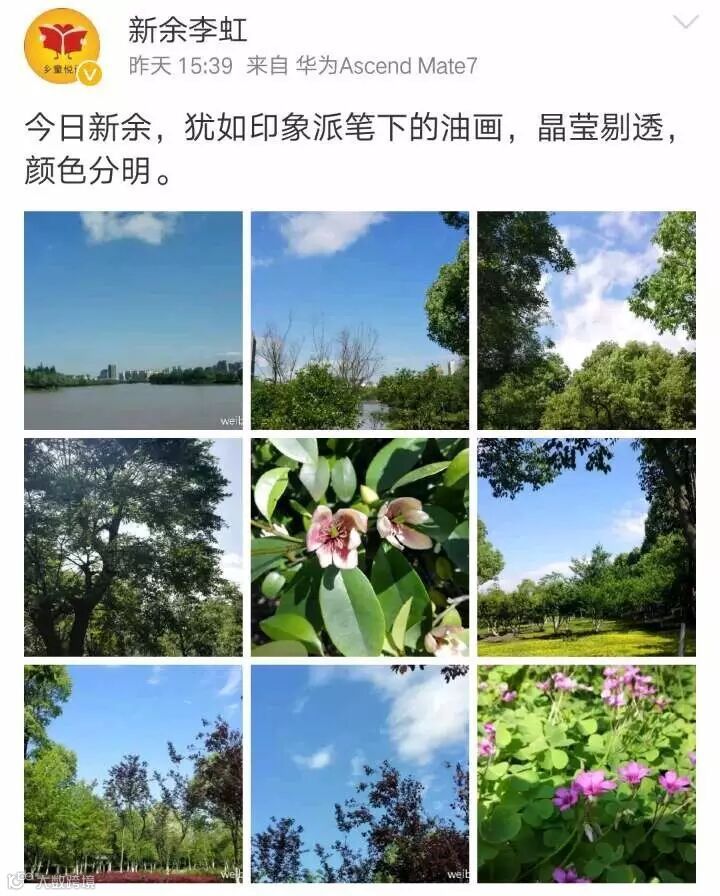Open the green and purple trees photo
The width and height of the screenshot is (720, 896).
click(x=133, y=774)
